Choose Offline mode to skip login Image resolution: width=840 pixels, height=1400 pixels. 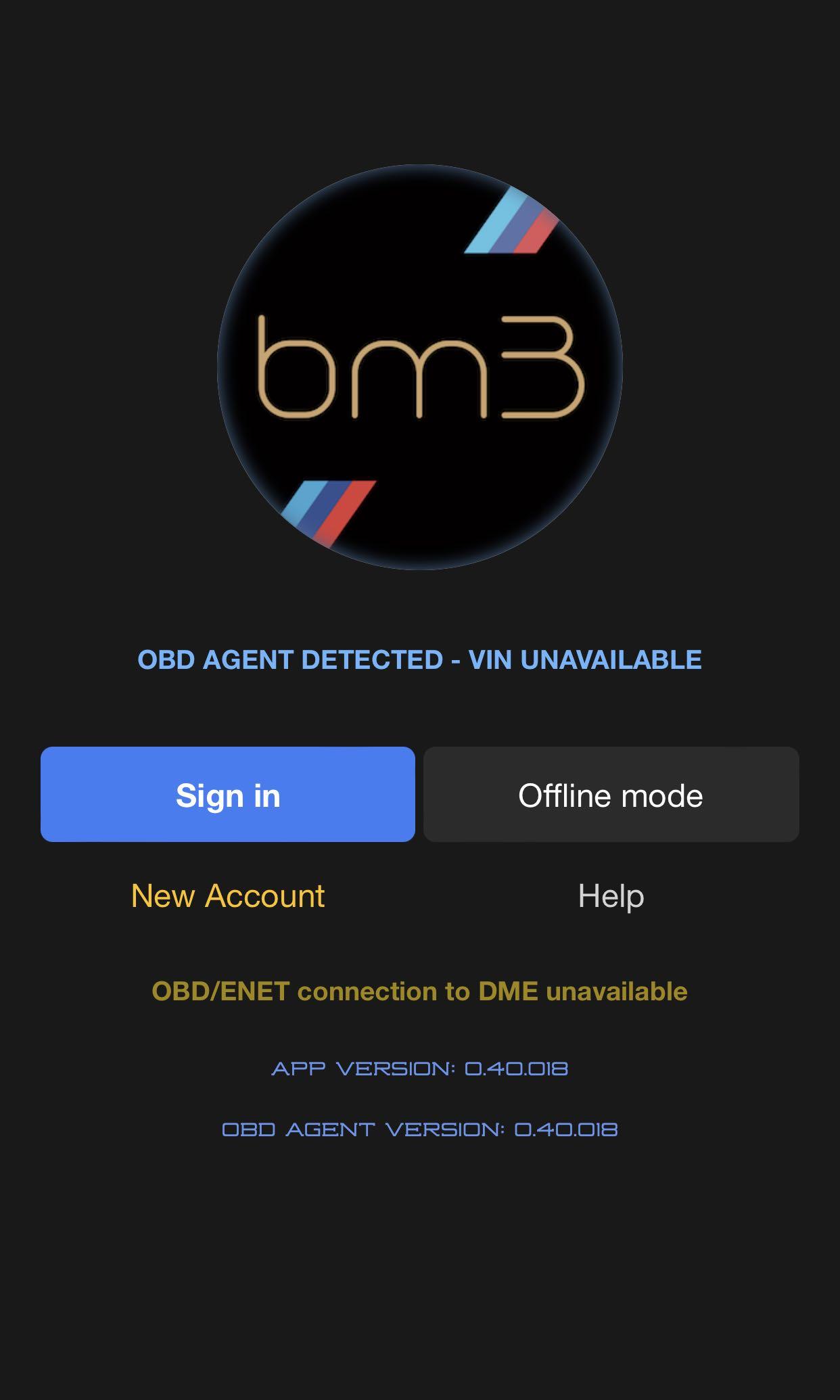pyautogui.click(x=609, y=795)
